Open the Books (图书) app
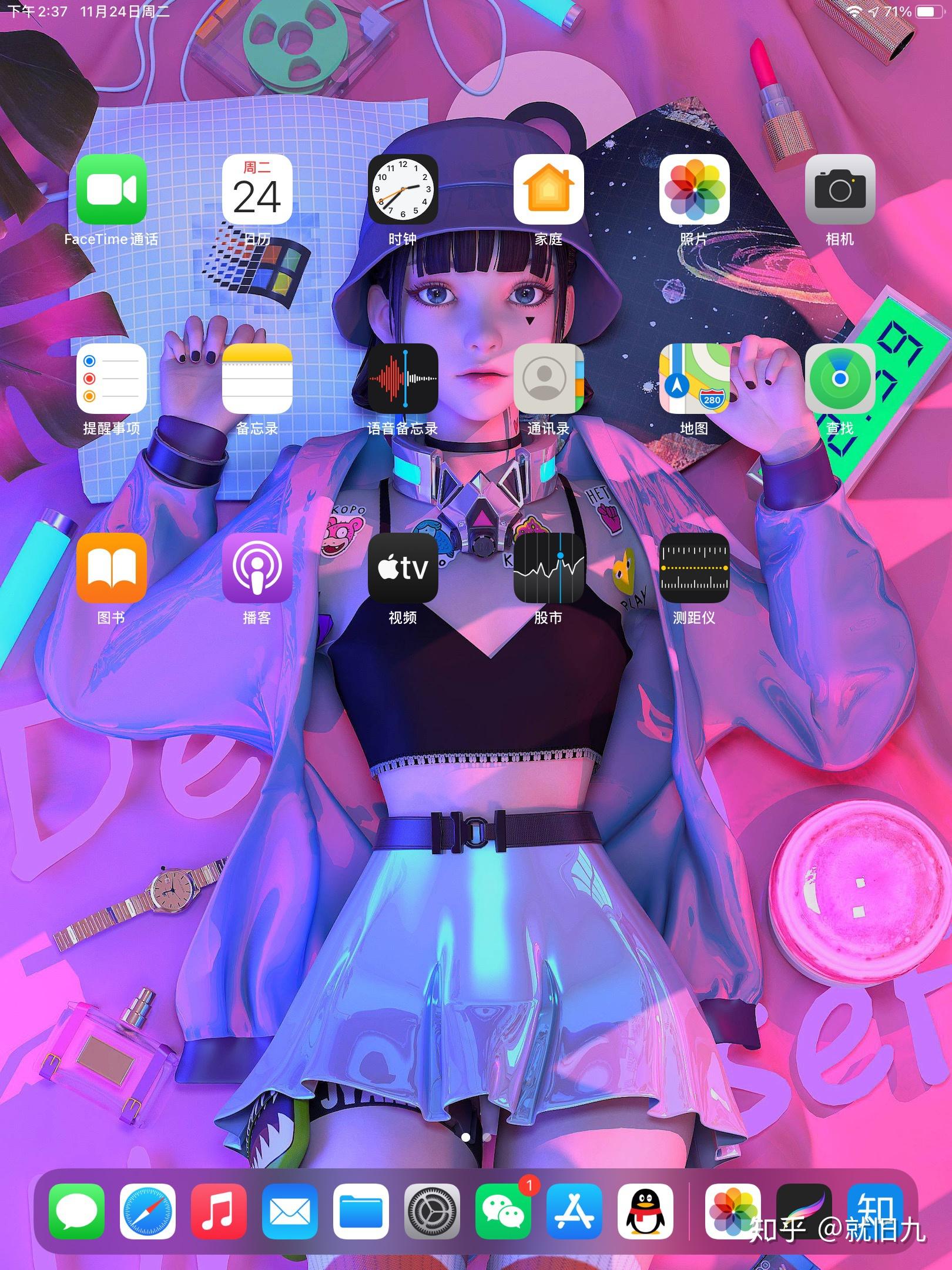The height and width of the screenshot is (1270, 952). (111, 568)
